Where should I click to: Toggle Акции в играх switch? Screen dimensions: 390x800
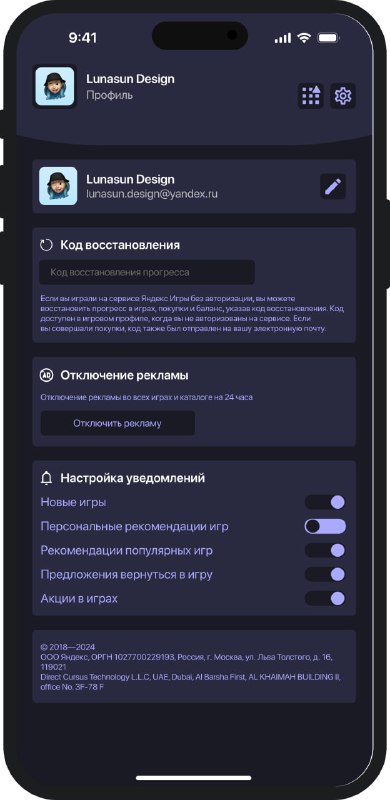325,598
